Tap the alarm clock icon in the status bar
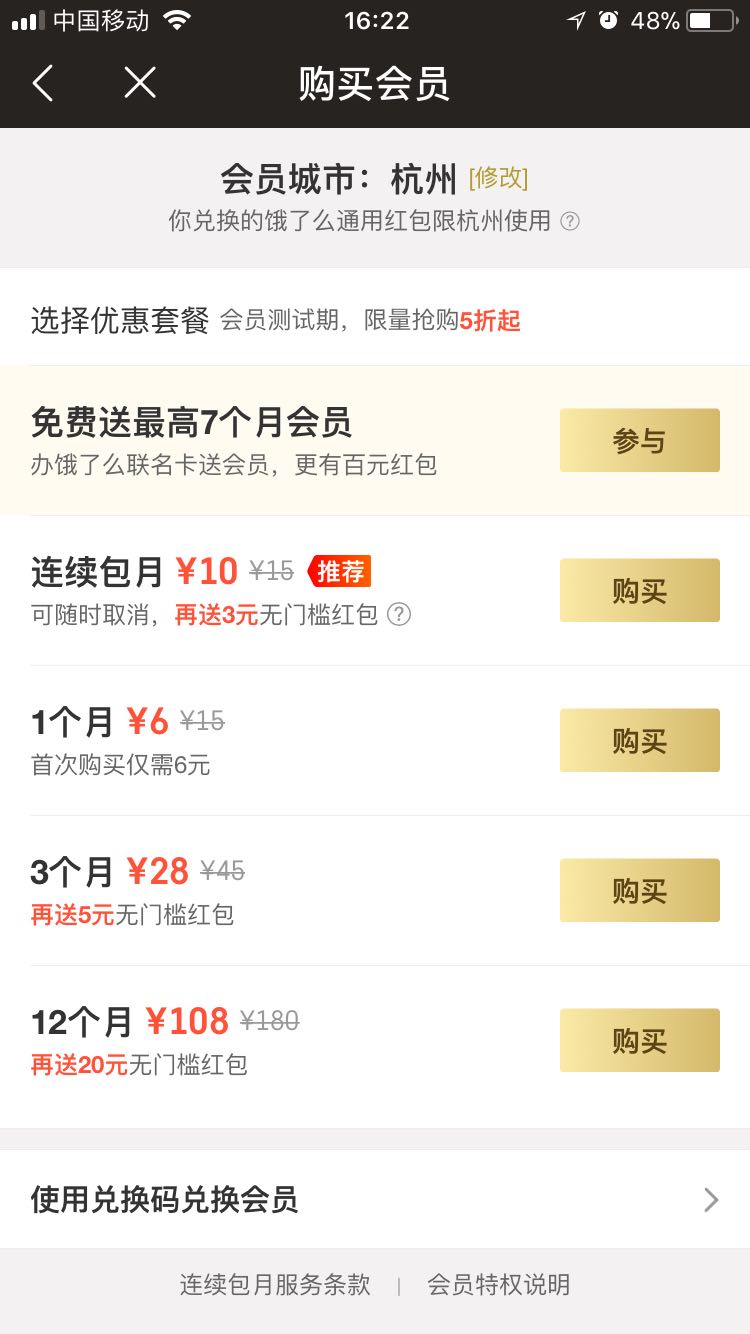The height and width of the screenshot is (1334, 750). point(610,19)
